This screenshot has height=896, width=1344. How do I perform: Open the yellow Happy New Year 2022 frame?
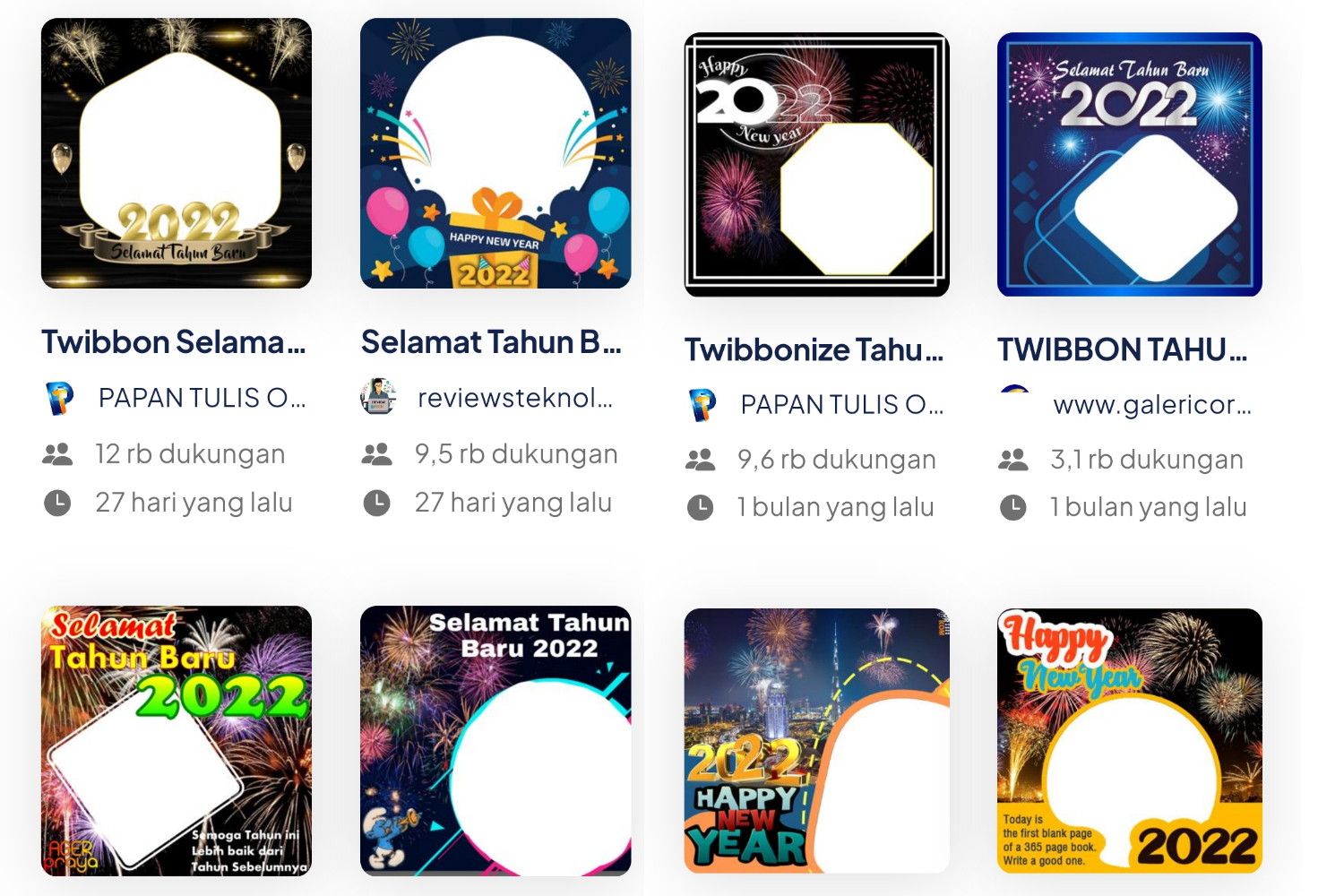pyautogui.click(x=1129, y=741)
